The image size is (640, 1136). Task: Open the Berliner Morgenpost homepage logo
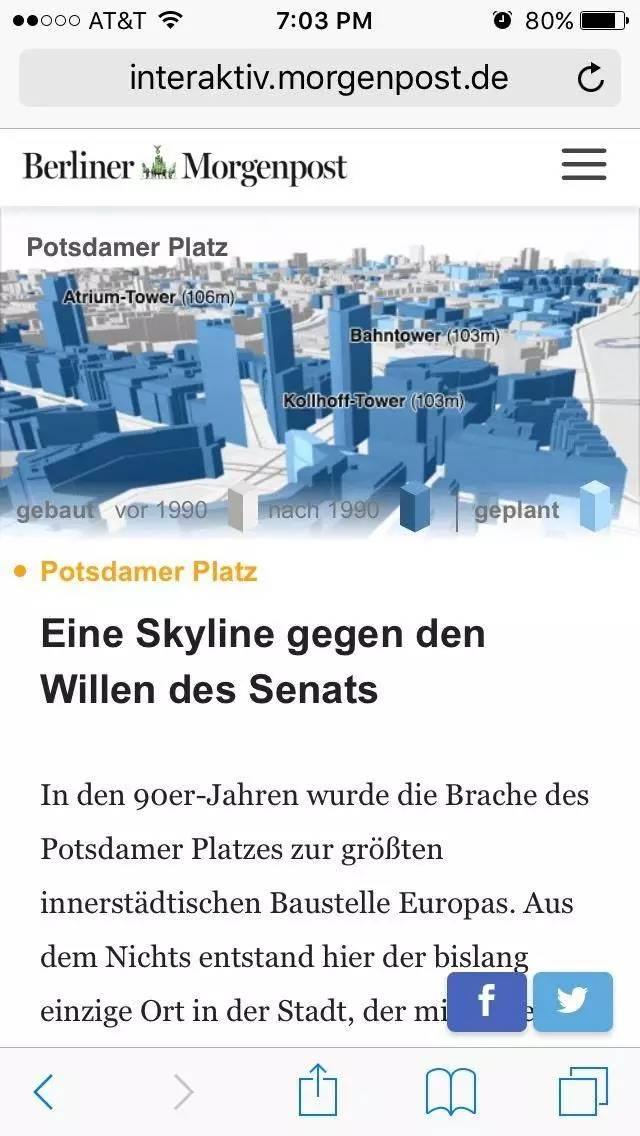tap(186, 166)
